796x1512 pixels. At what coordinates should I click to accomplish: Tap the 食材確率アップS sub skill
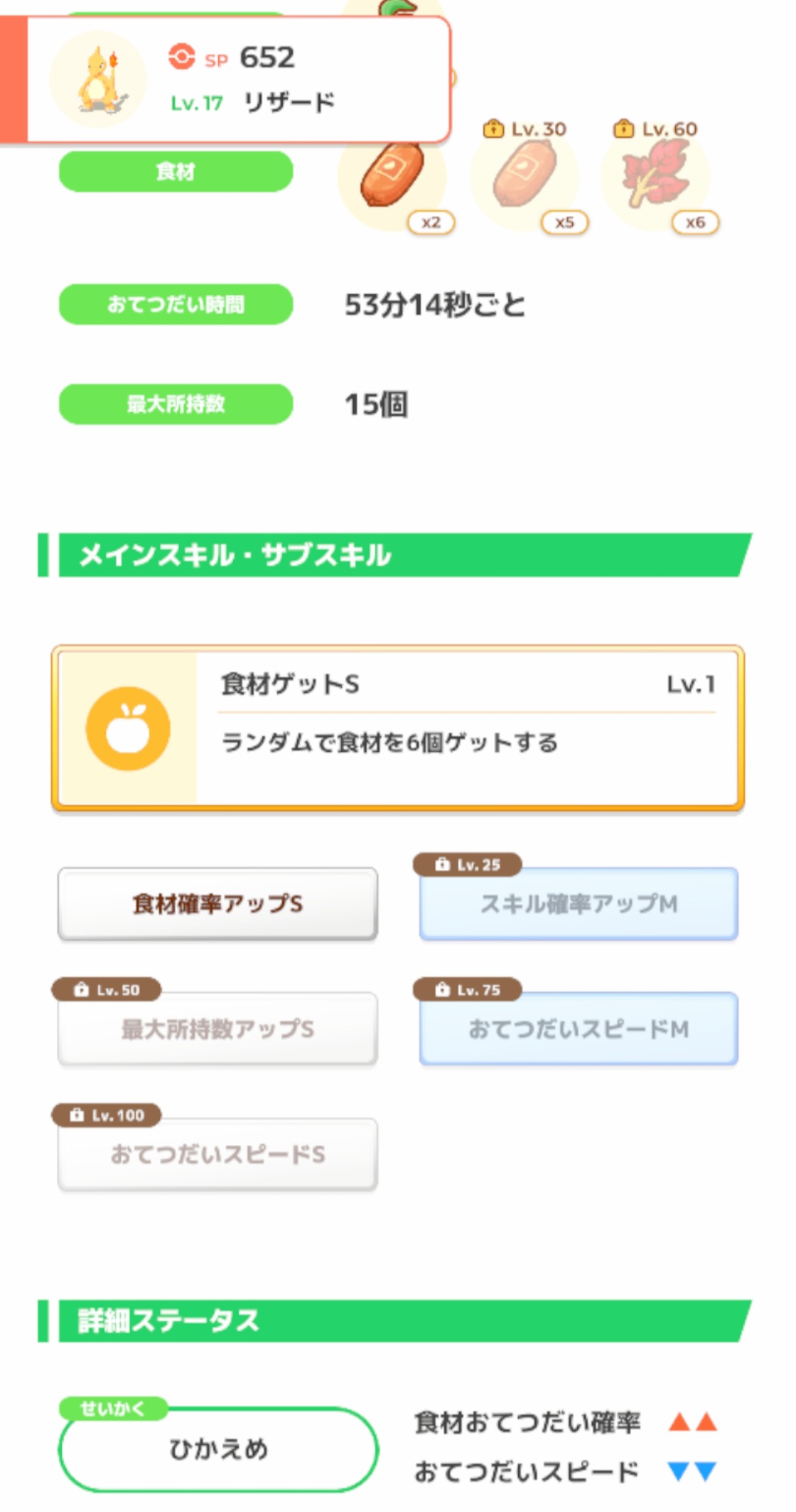pyautogui.click(x=218, y=904)
